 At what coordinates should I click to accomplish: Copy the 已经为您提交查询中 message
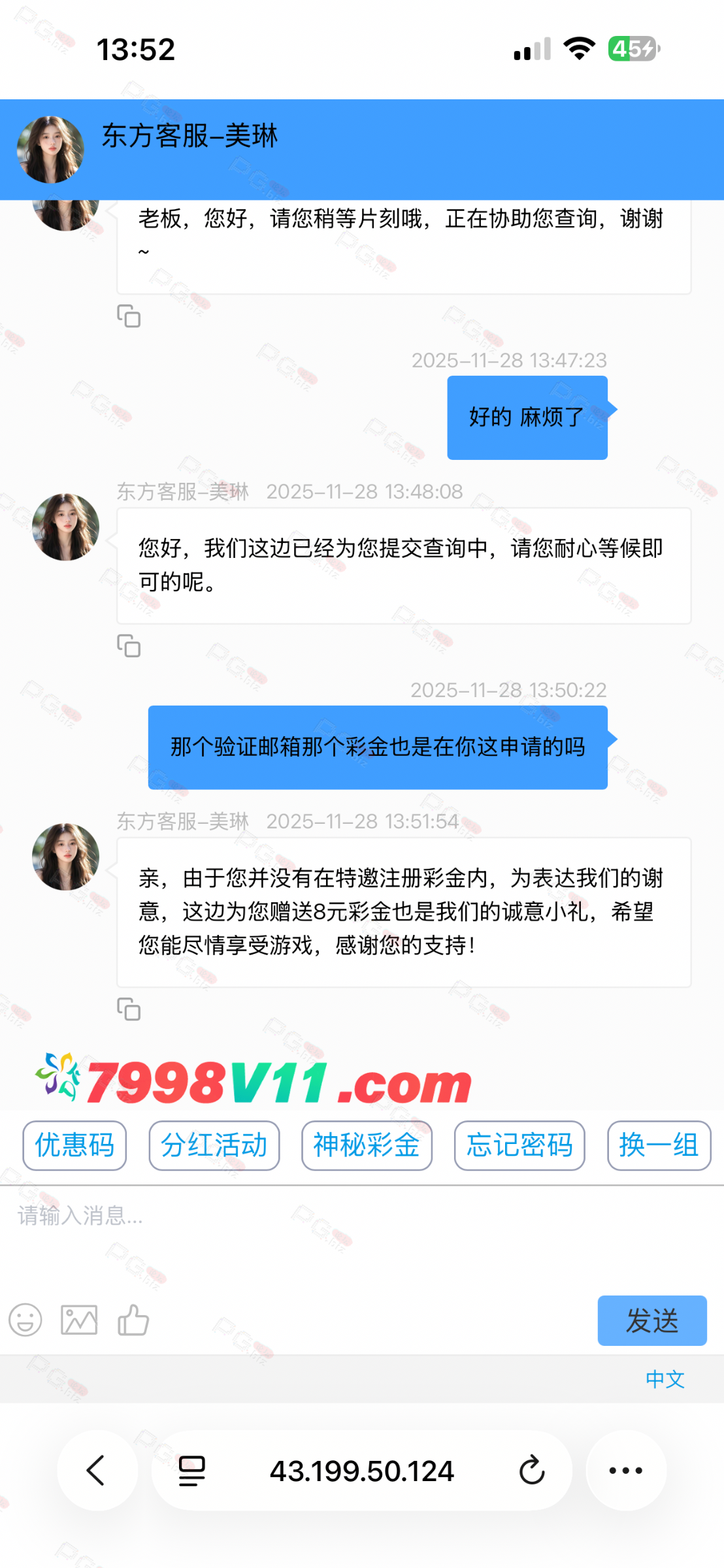tap(129, 646)
